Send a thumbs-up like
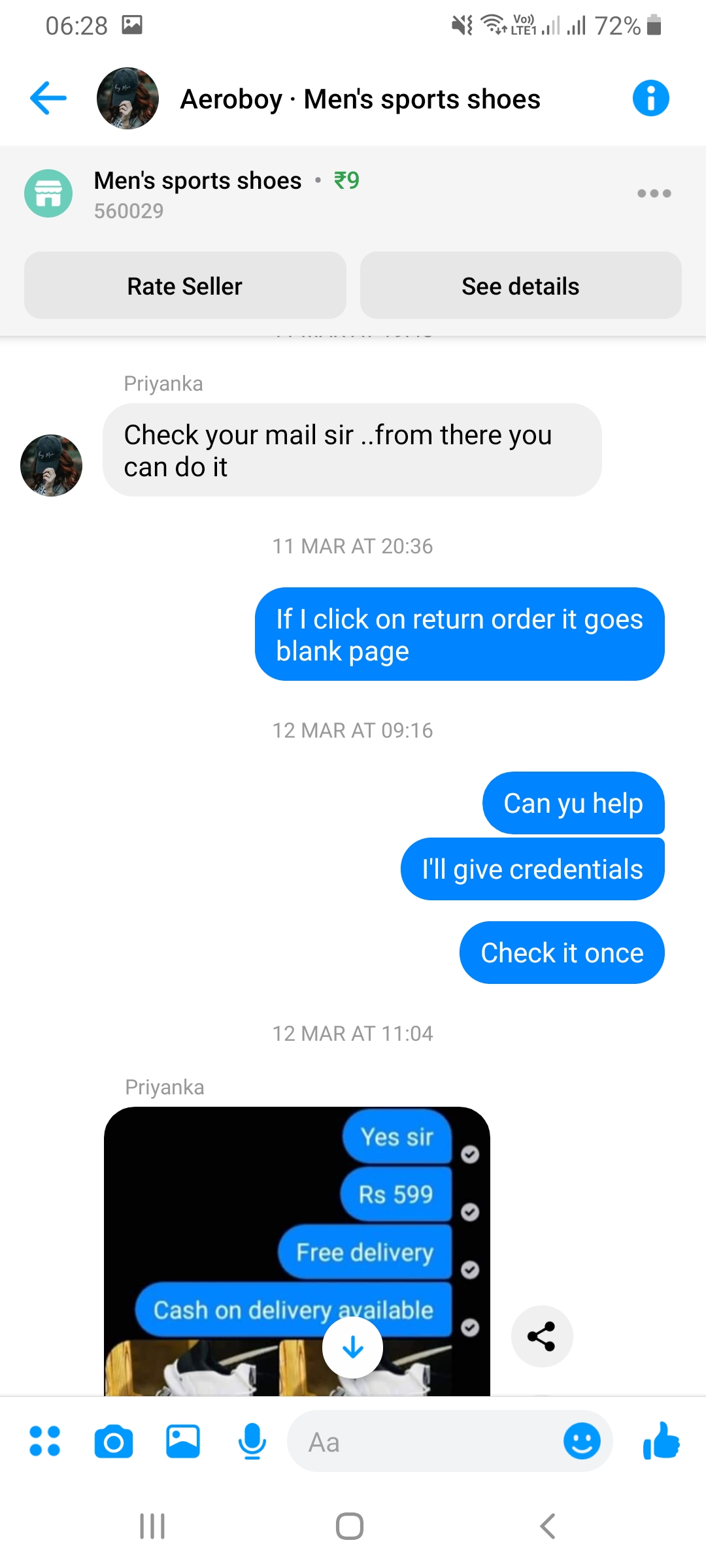 tap(662, 1441)
